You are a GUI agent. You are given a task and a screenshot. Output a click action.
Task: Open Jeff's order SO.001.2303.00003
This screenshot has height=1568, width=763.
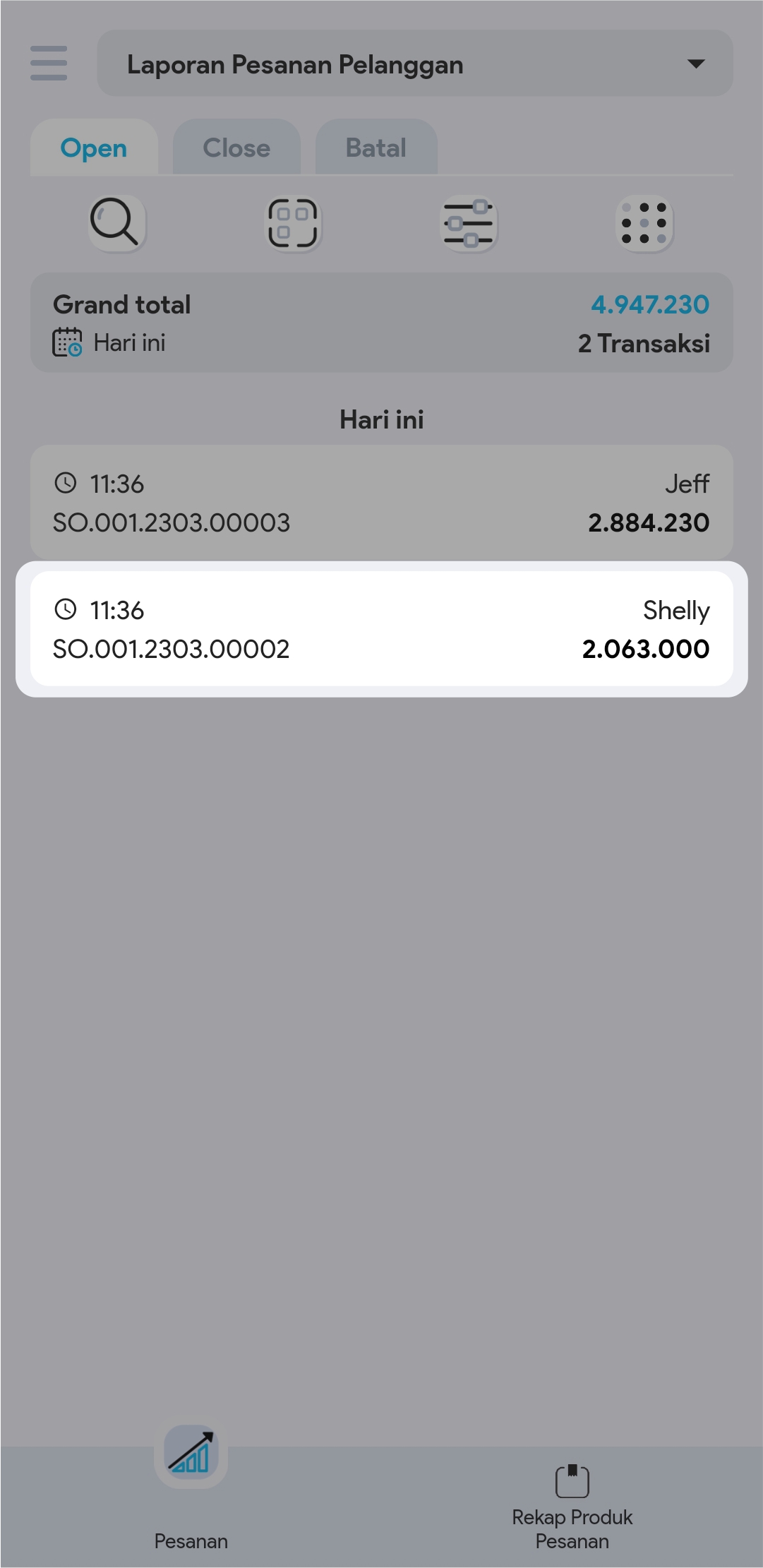(381, 503)
